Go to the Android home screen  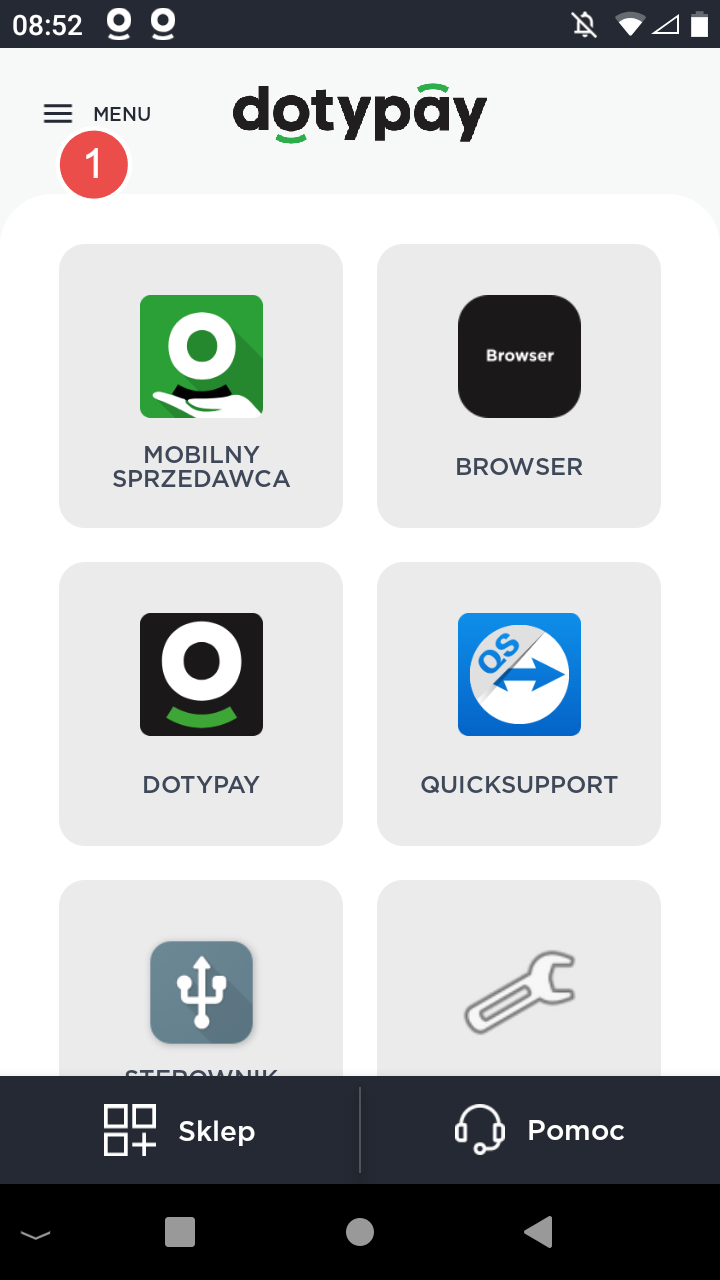pyautogui.click(x=360, y=1232)
